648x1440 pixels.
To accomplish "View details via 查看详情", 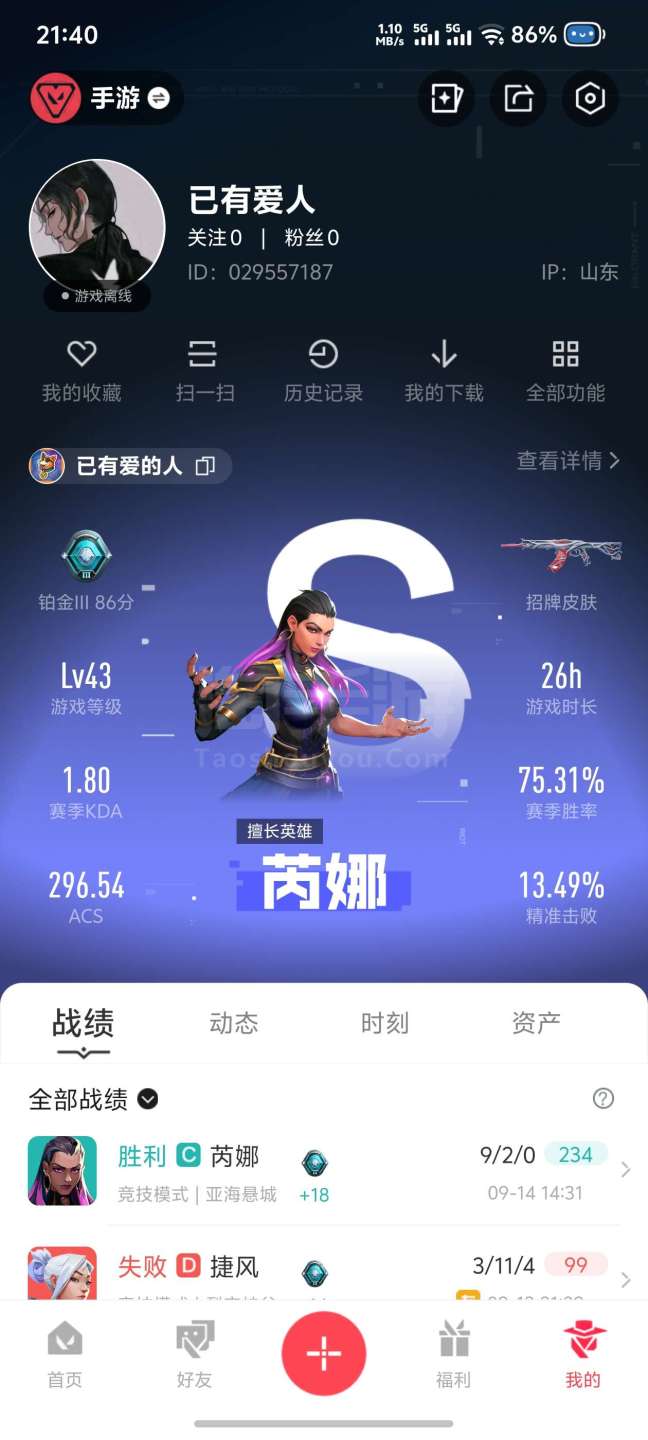I will tap(568, 460).
